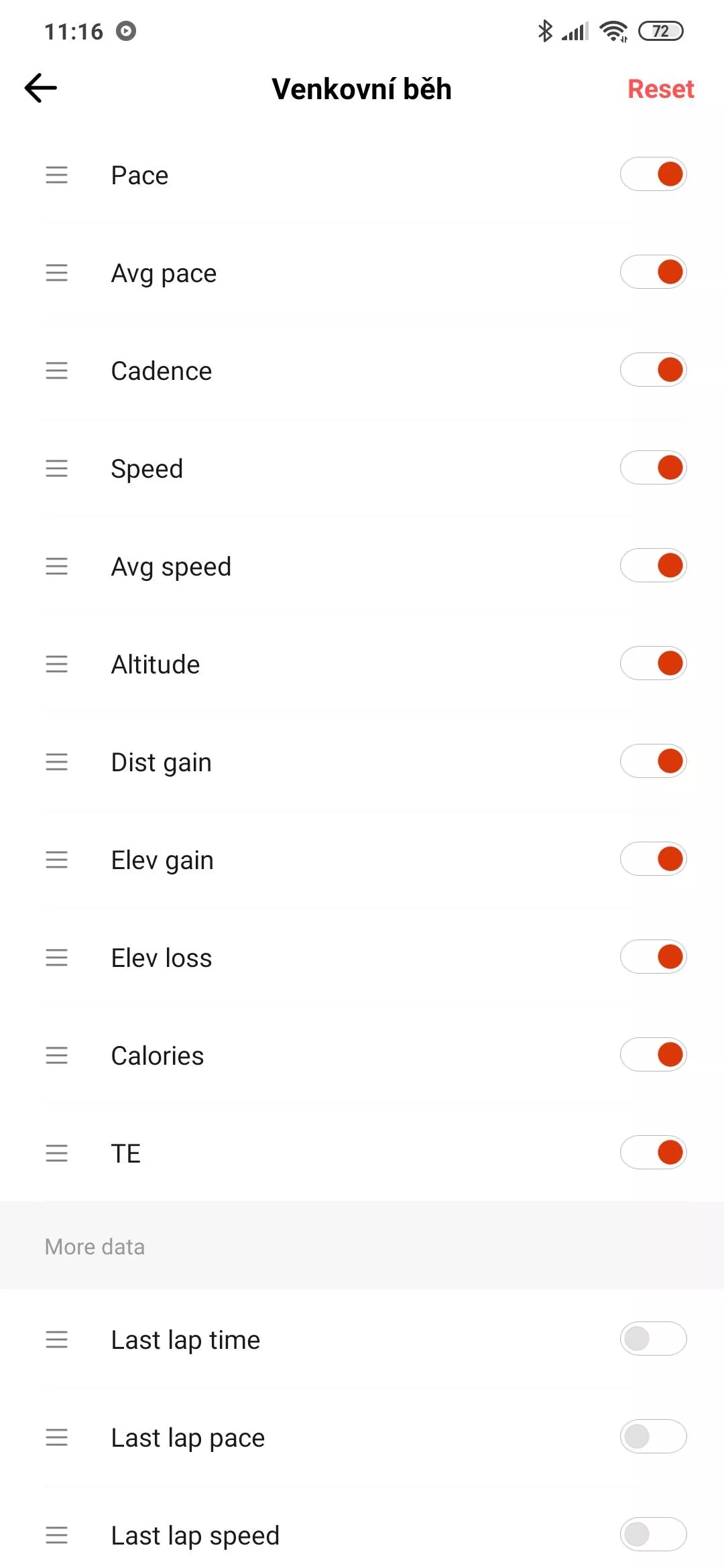724x1568 pixels.
Task: Enable Last lap time
Action: point(654,1339)
